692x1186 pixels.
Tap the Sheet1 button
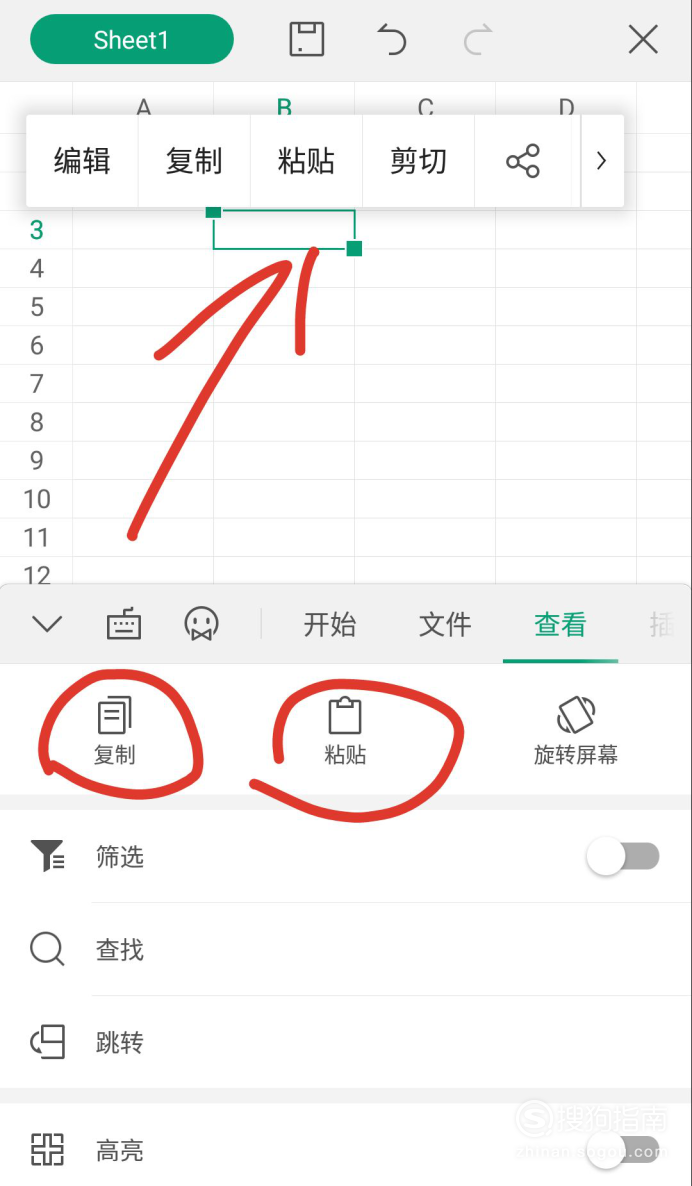coord(132,39)
